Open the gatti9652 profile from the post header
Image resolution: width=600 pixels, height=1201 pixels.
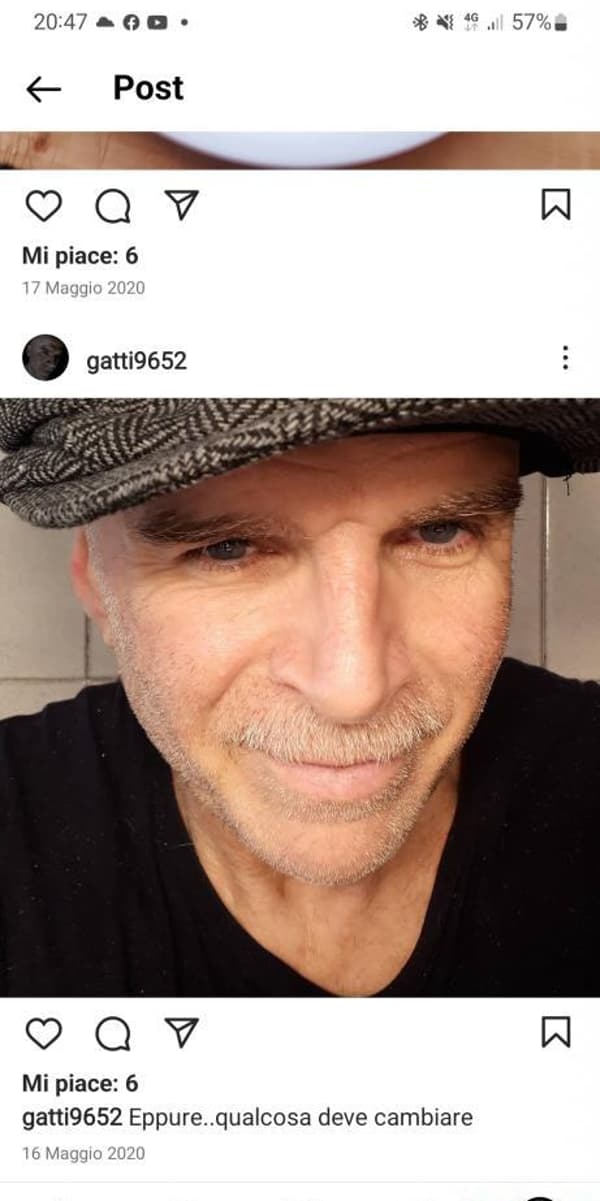tap(136, 360)
